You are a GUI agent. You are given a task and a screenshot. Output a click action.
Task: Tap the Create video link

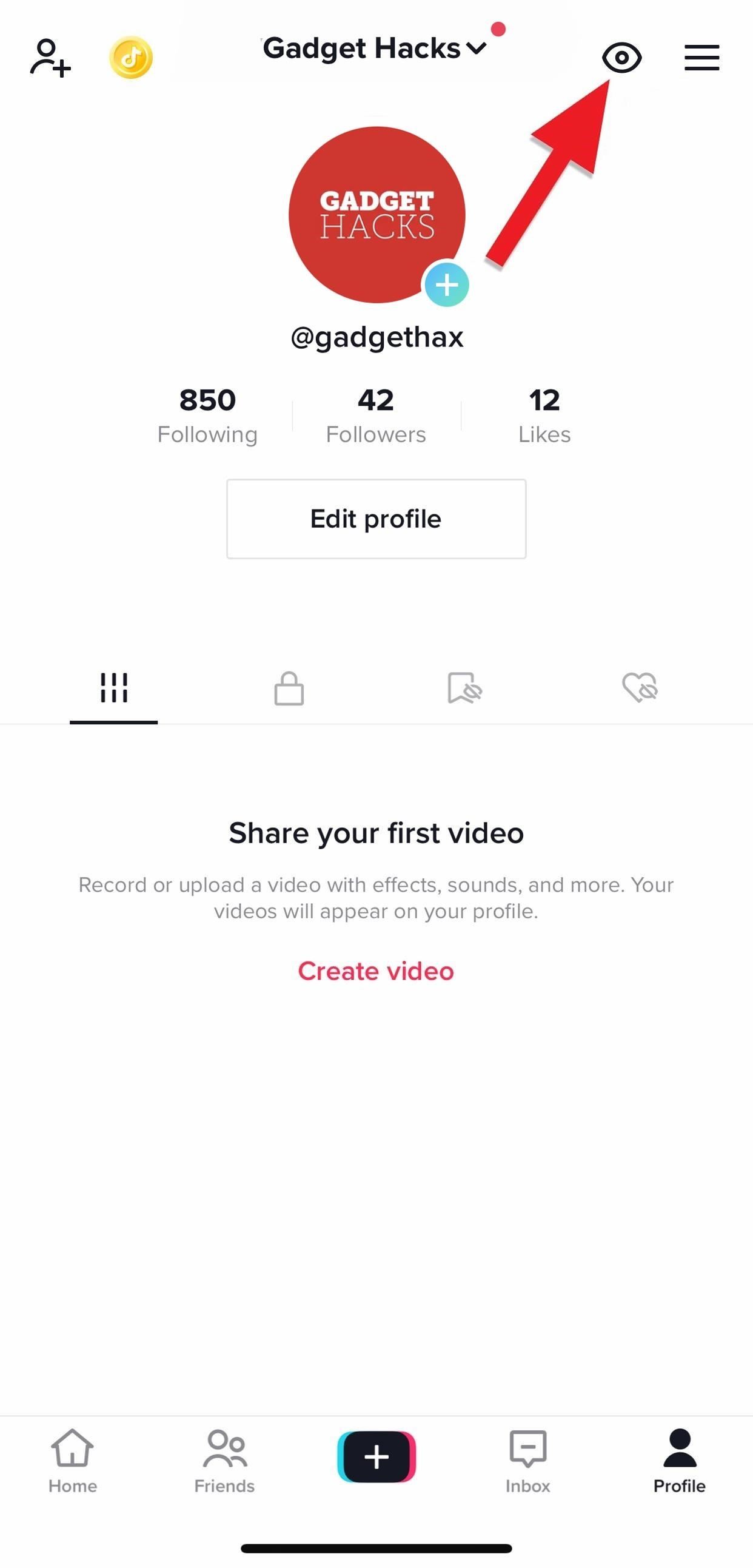click(376, 971)
